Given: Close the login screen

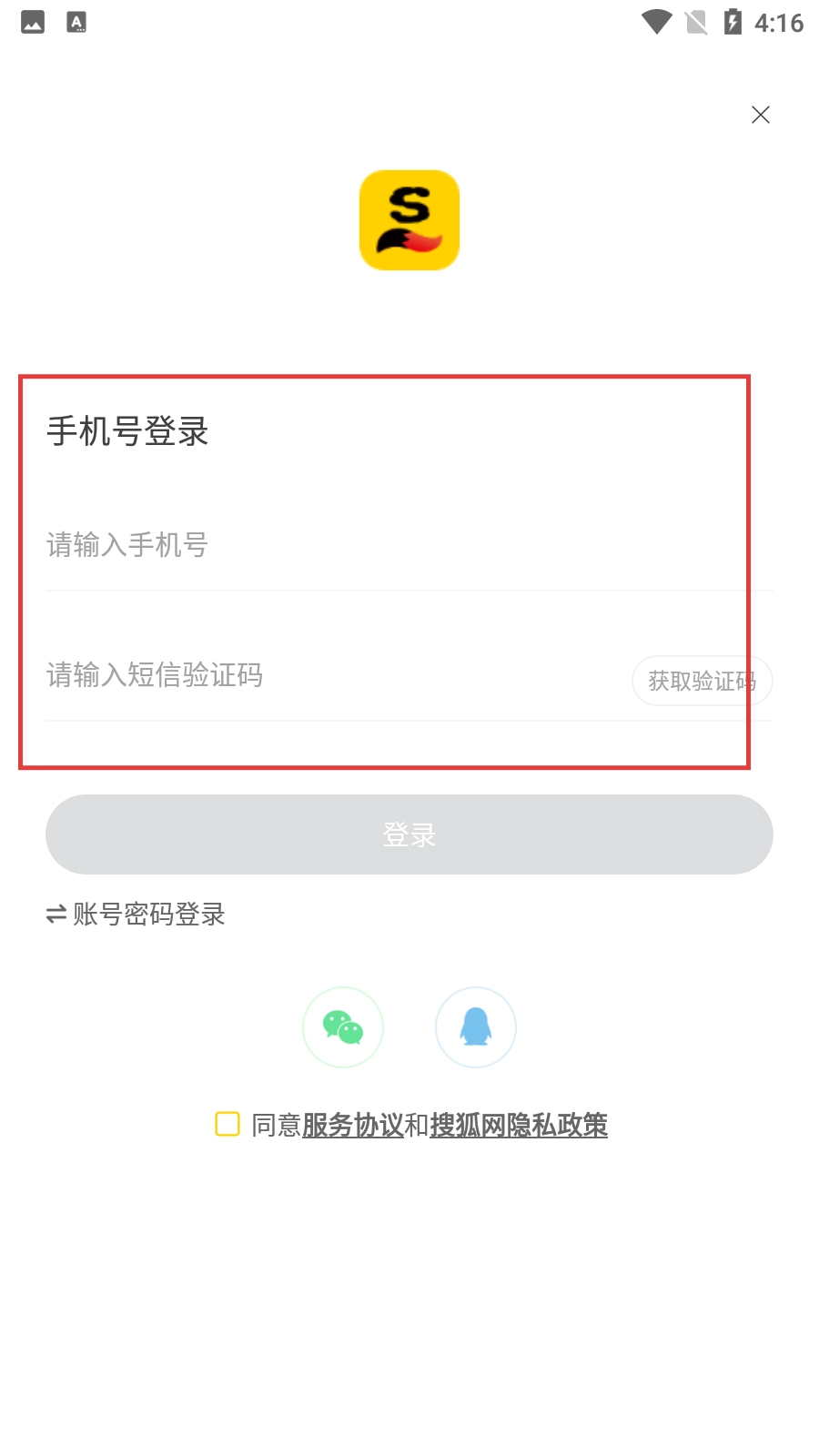Looking at the screenshot, I should [x=761, y=115].
